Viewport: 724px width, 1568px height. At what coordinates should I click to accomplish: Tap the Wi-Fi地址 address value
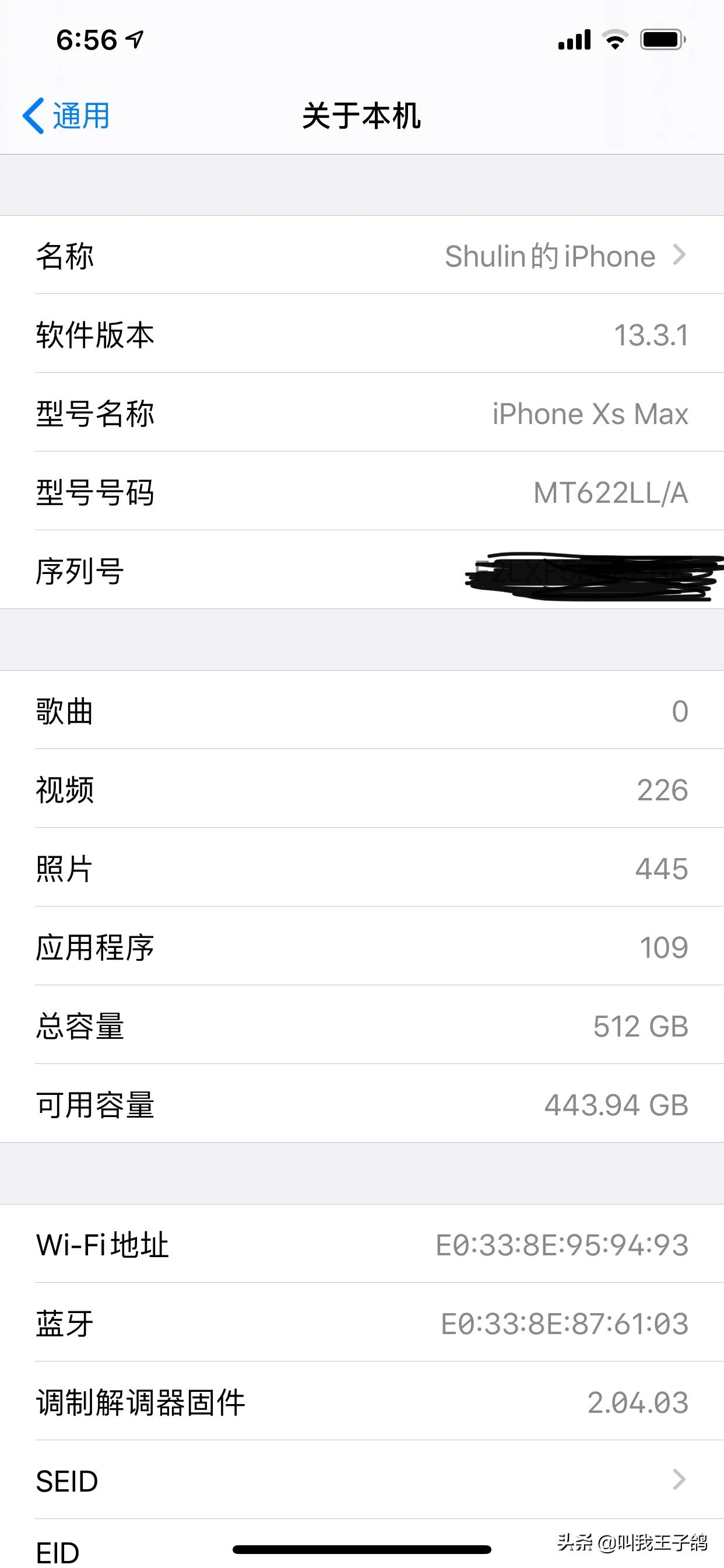point(560,1245)
